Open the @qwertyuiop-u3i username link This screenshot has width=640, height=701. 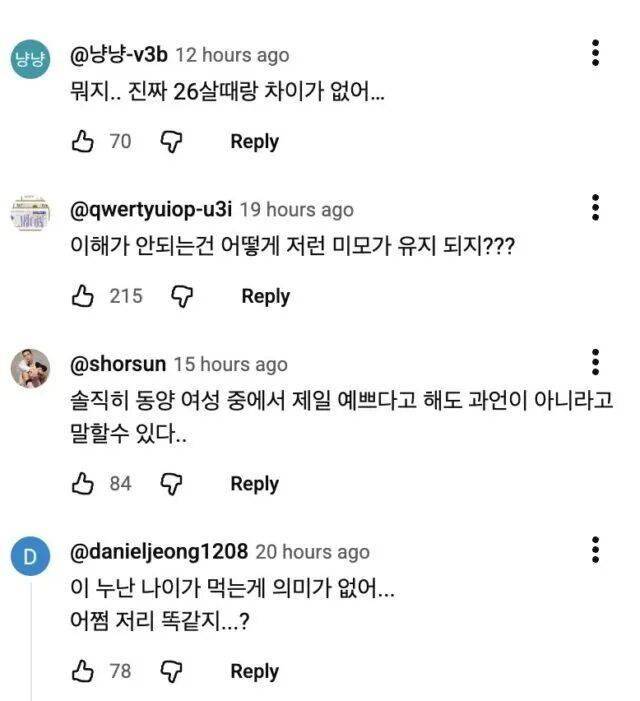tap(151, 209)
